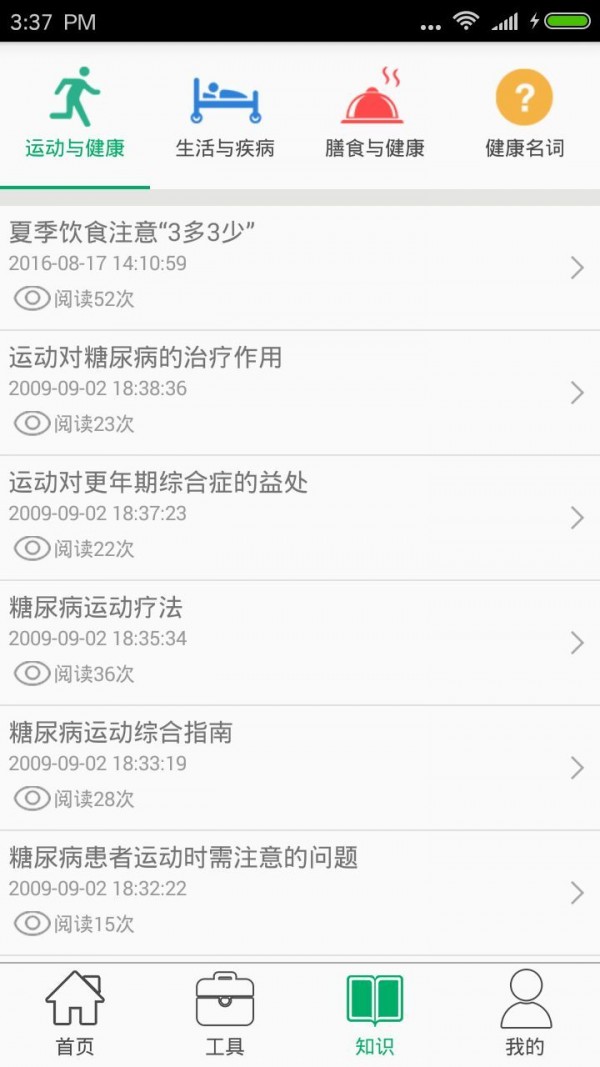Switch to the 我的 profile tab

525,1014
